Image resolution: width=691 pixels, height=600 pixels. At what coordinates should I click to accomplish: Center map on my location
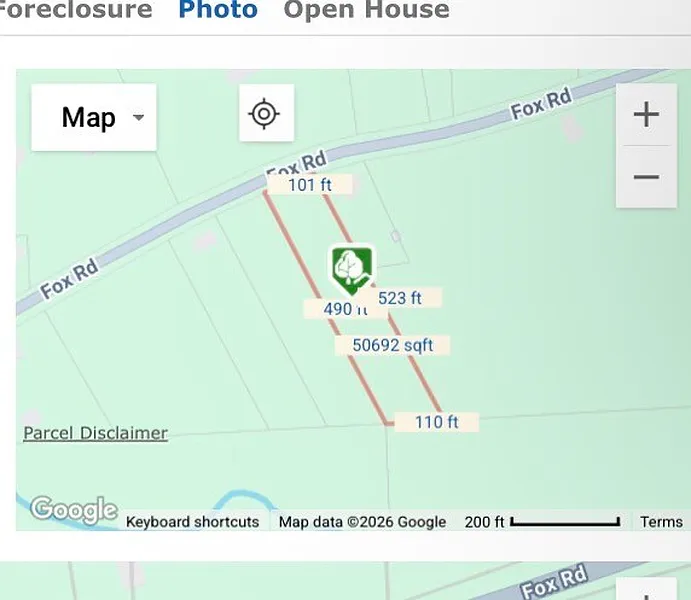[x=265, y=113]
